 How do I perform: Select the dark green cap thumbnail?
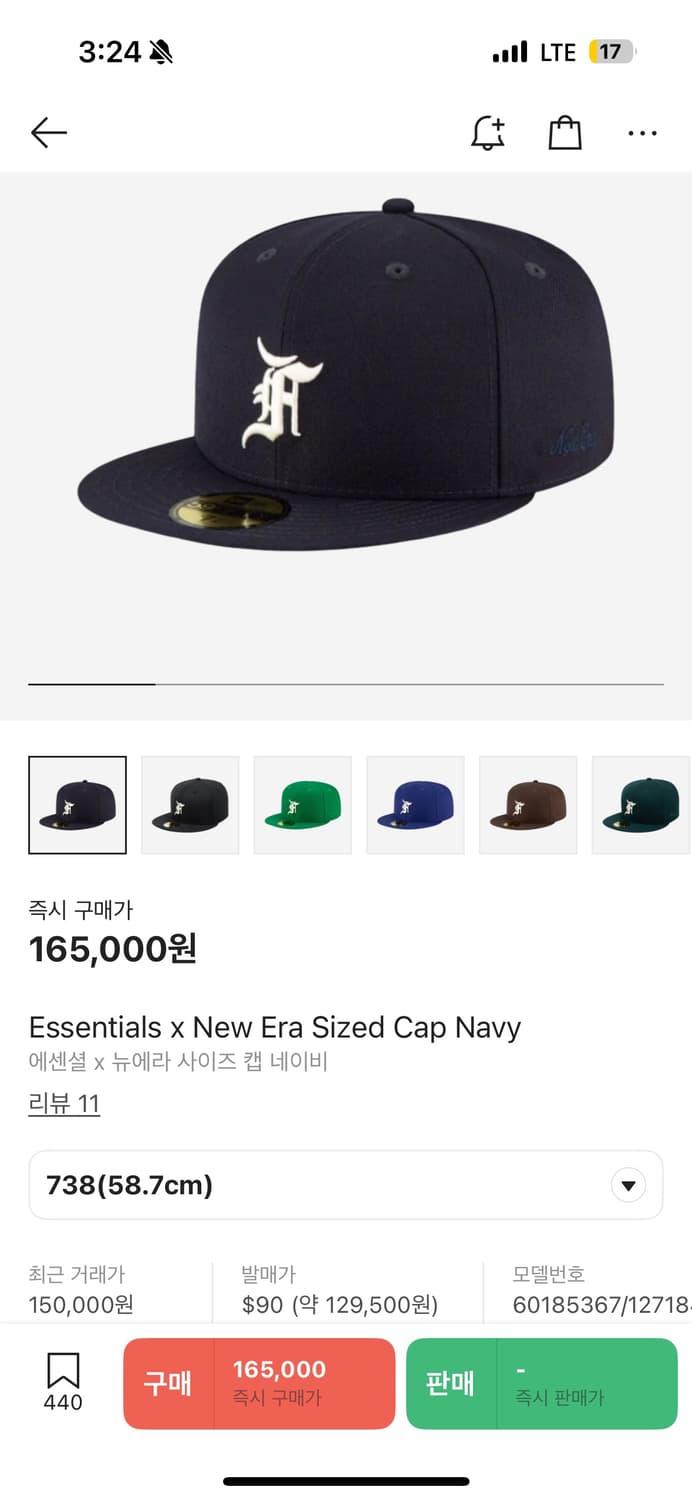coord(640,805)
